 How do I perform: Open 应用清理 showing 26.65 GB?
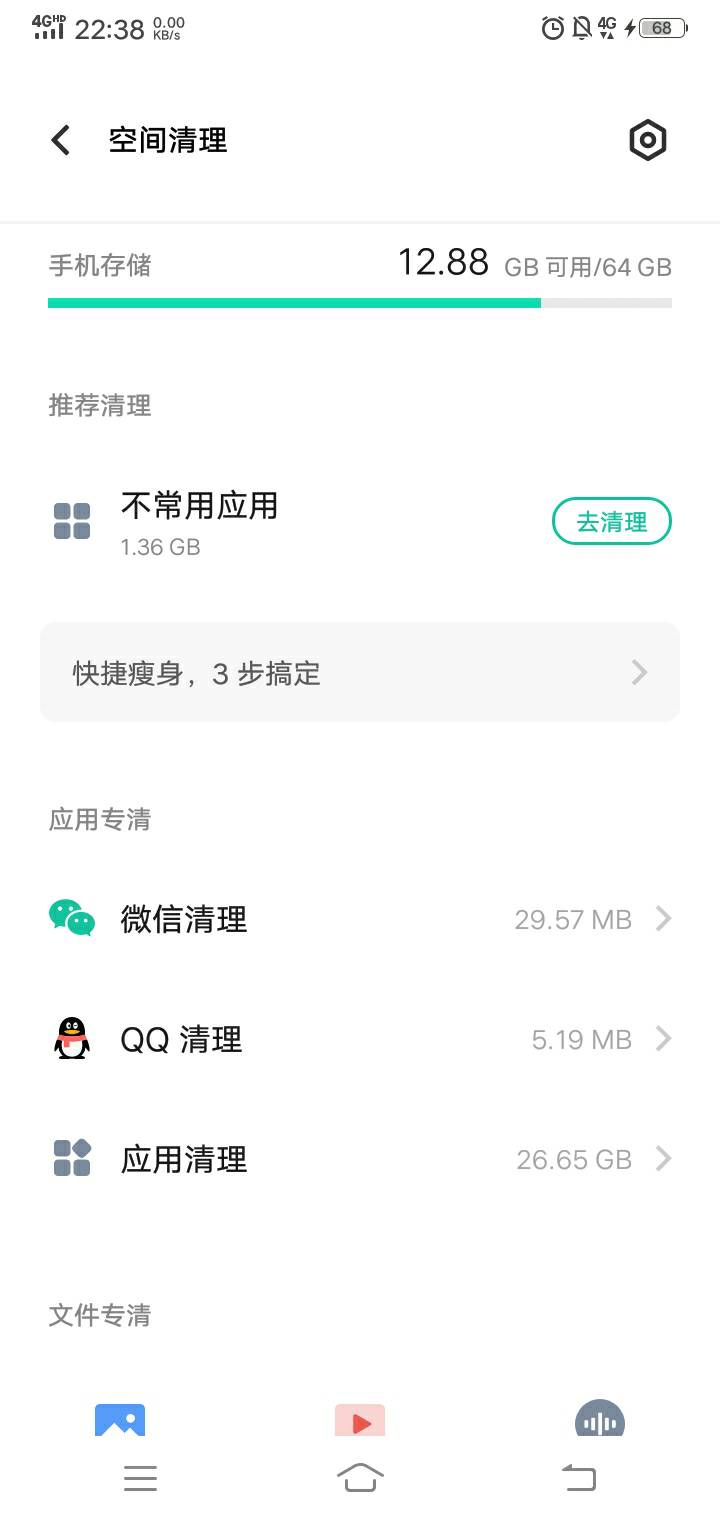click(360, 1159)
